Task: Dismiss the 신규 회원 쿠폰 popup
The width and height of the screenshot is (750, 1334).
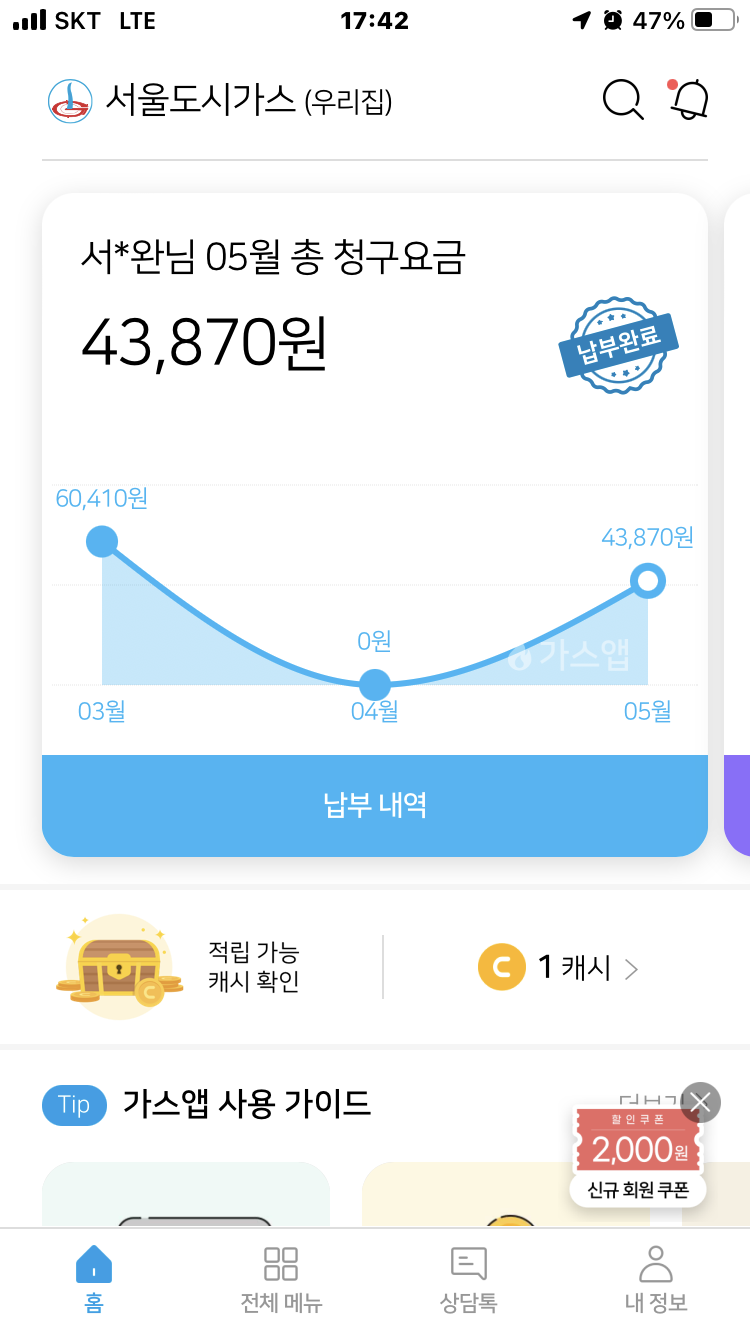Action: coord(700,1103)
